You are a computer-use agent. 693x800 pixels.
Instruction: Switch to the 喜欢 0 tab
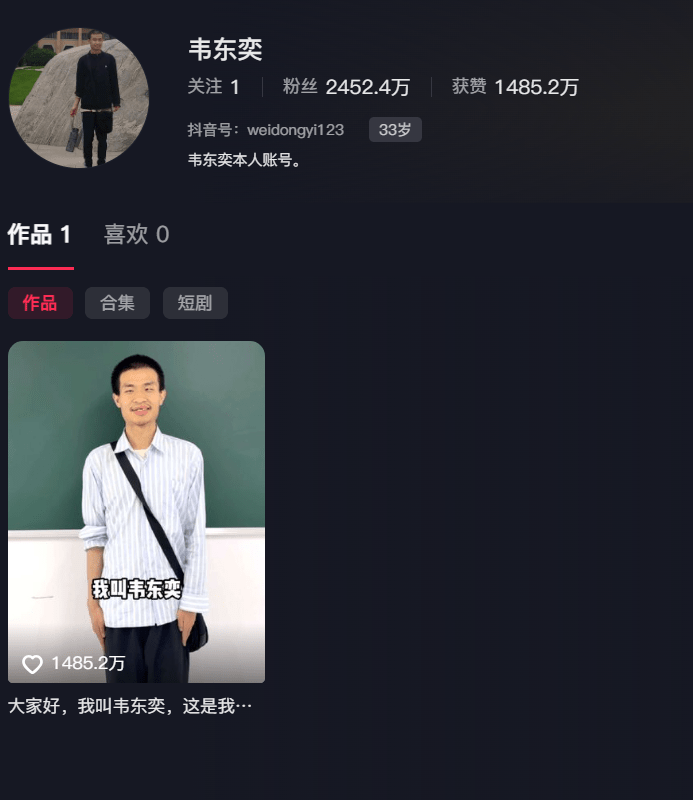coord(136,235)
